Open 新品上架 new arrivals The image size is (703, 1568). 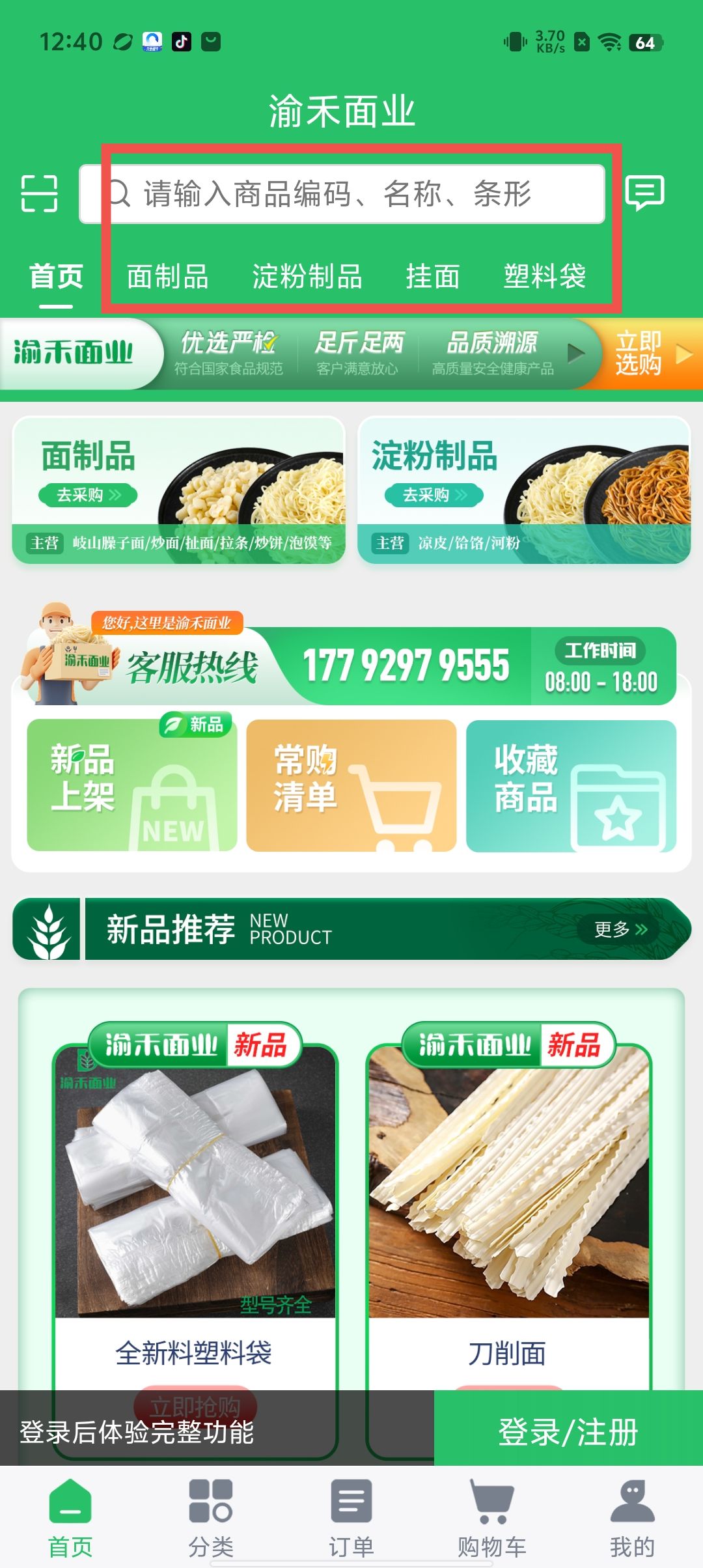[131, 785]
